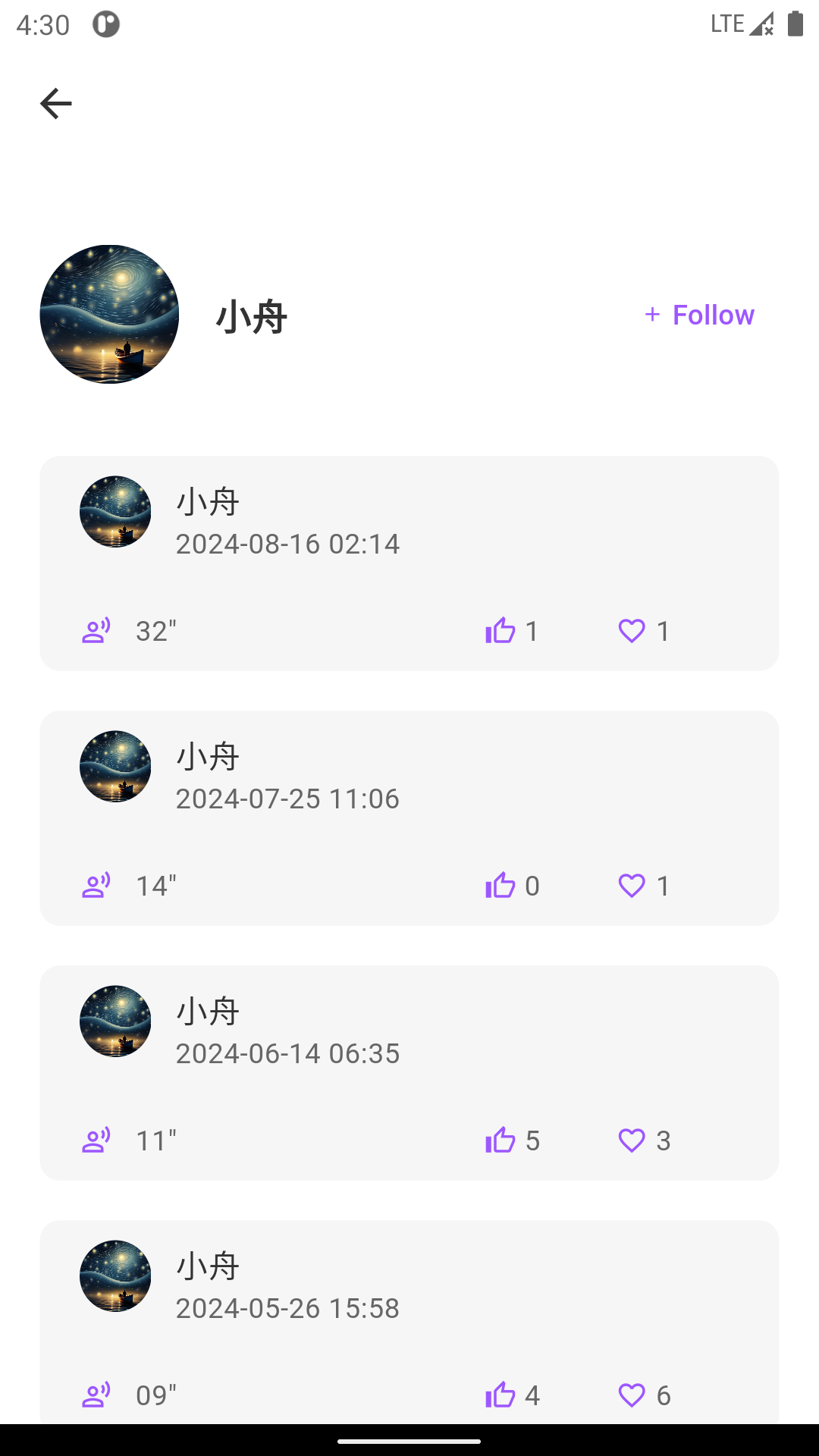Tap the Follow button for 小舟
Viewport: 819px width, 1456px height.
point(698,314)
